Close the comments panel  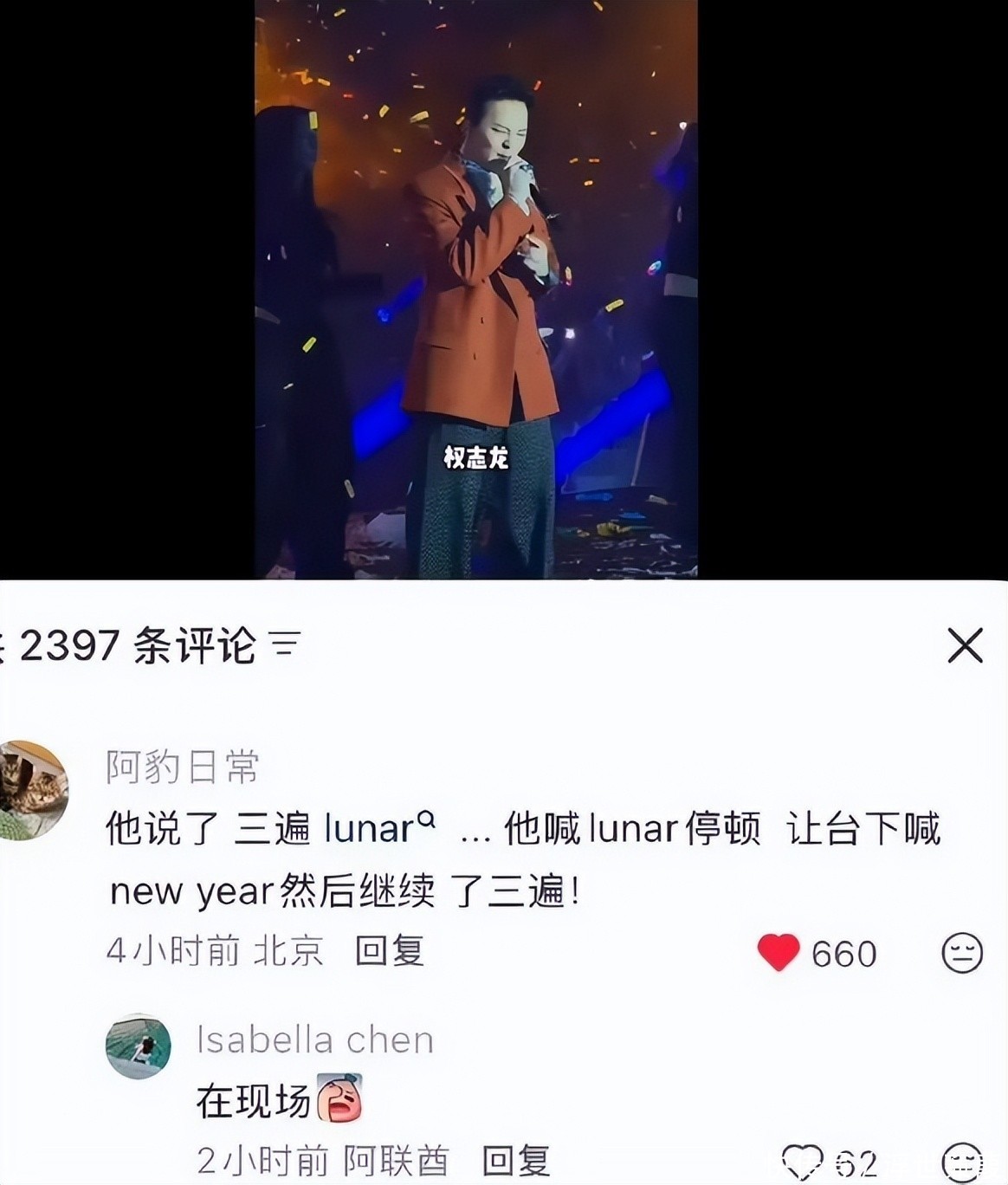click(x=965, y=646)
